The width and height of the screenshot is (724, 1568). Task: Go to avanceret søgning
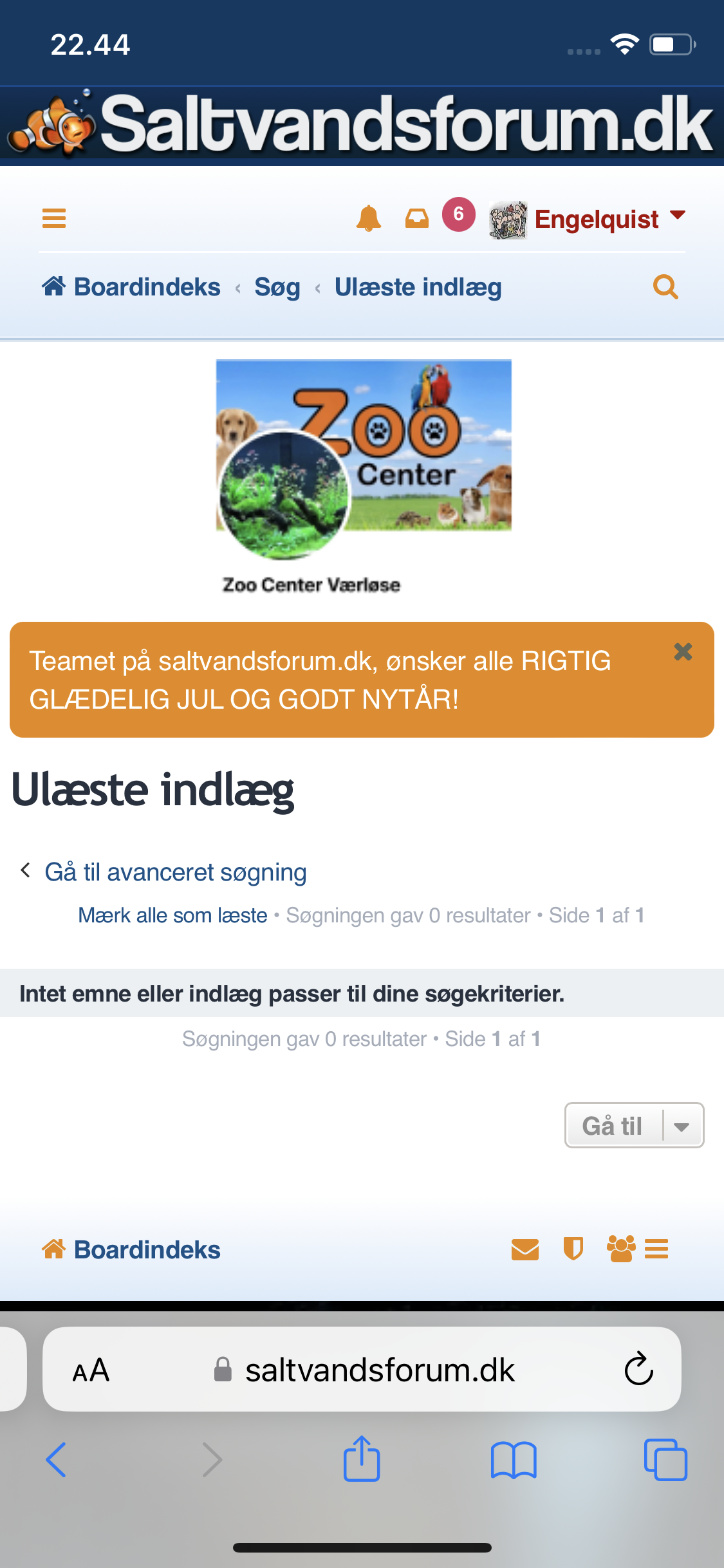pyautogui.click(x=175, y=872)
